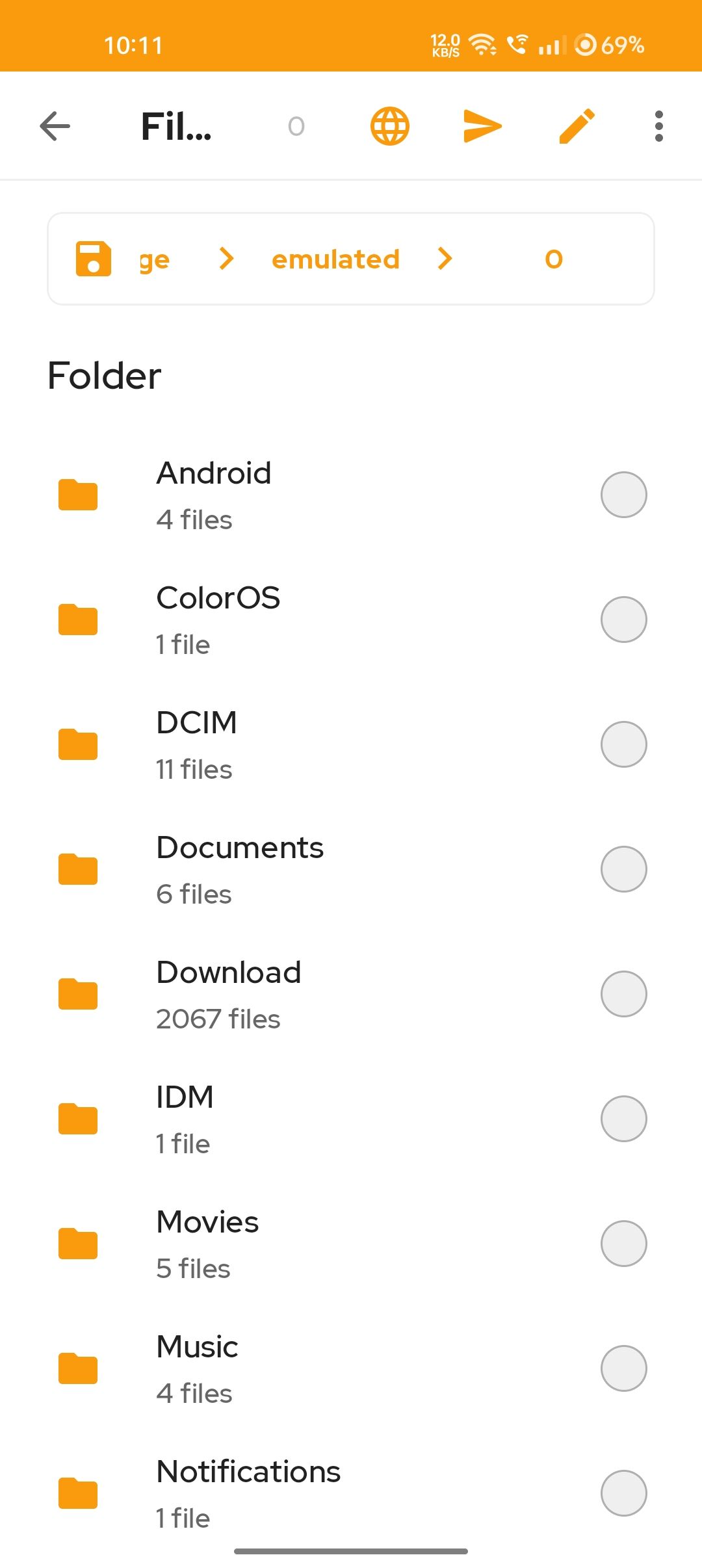Open the Android folder

point(213,495)
